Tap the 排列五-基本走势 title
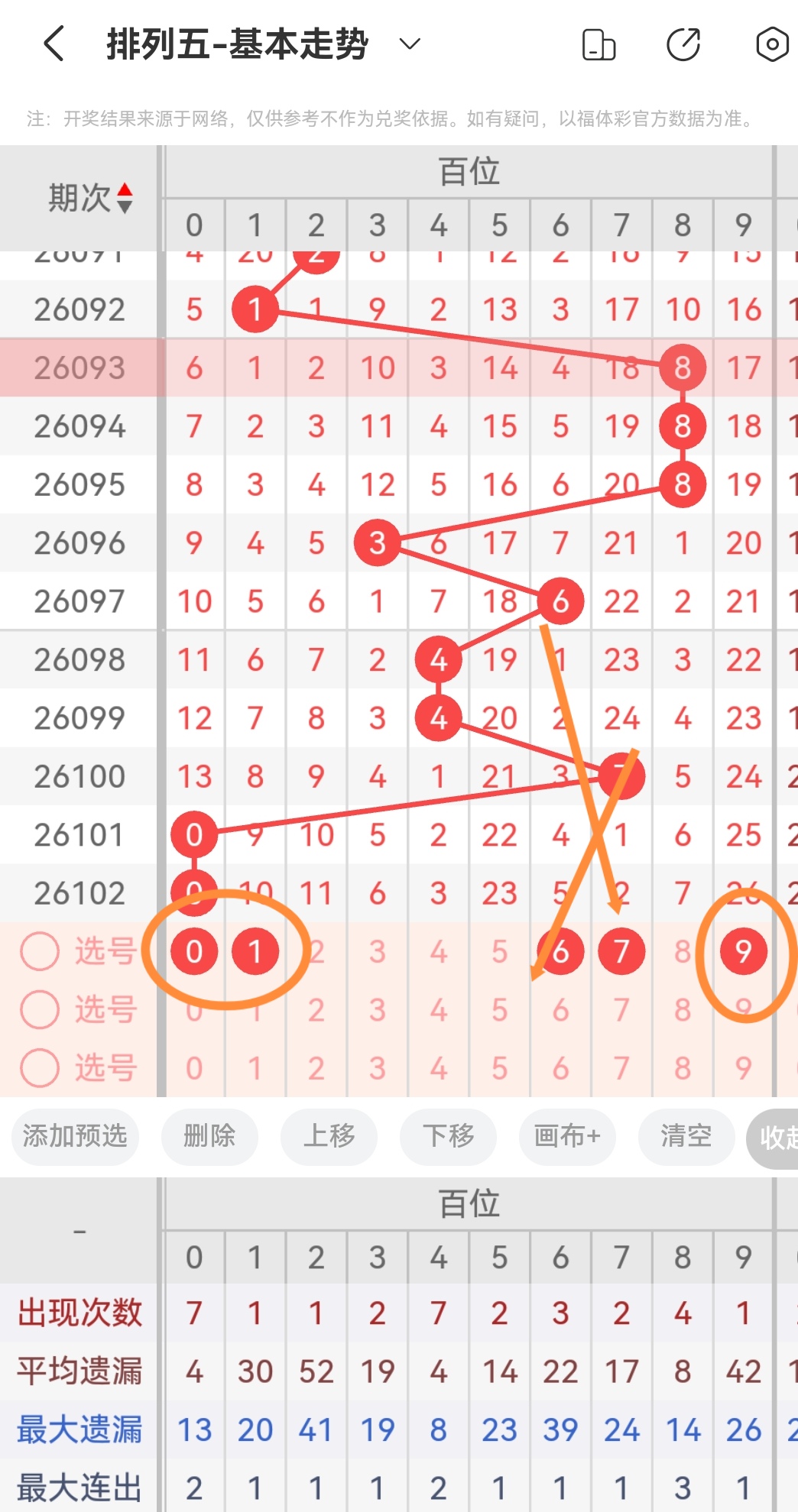 tap(237, 44)
